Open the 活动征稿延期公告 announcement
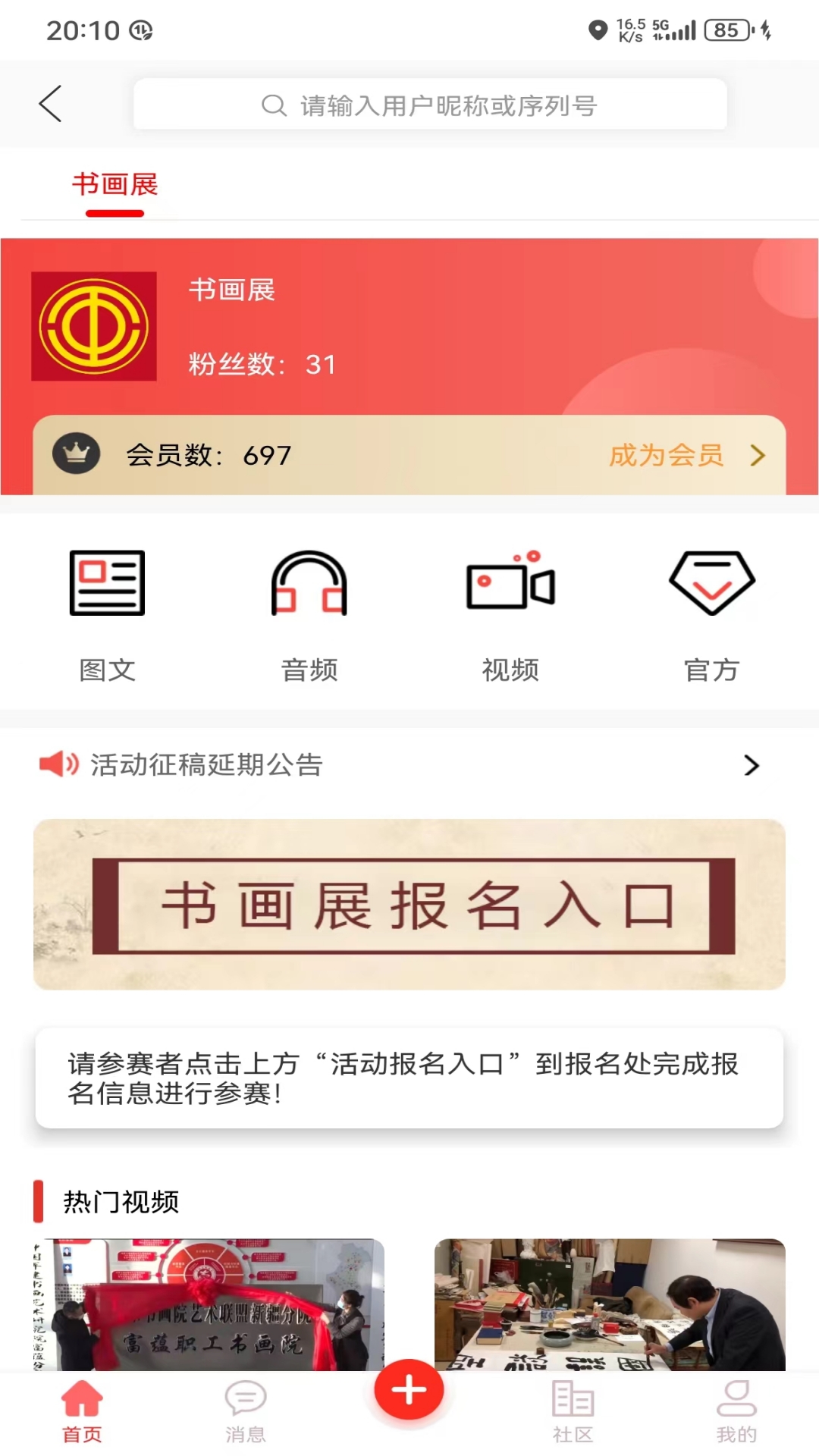 pos(400,764)
